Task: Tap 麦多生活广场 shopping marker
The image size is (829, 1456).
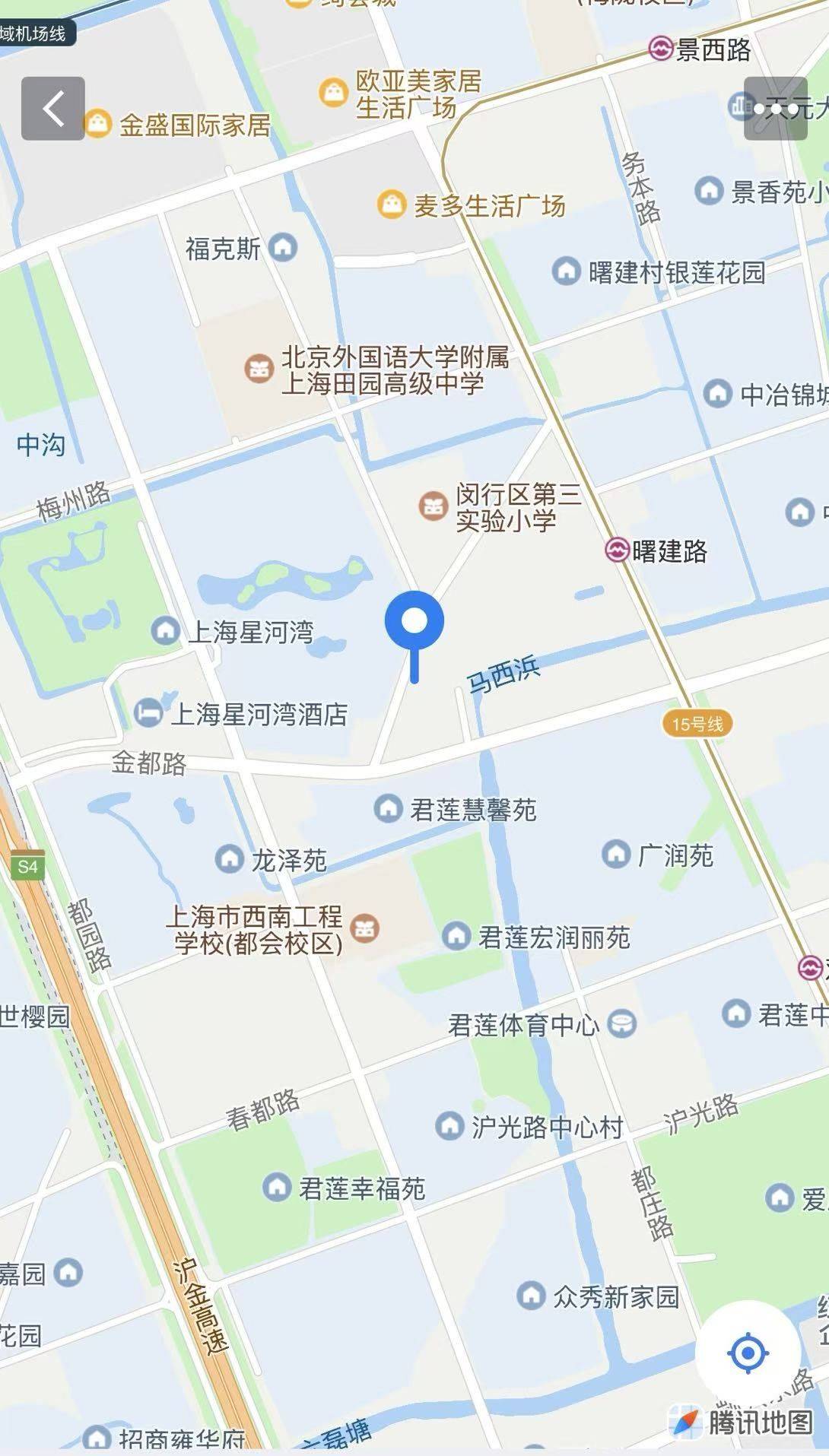Action: tap(392, 205)
